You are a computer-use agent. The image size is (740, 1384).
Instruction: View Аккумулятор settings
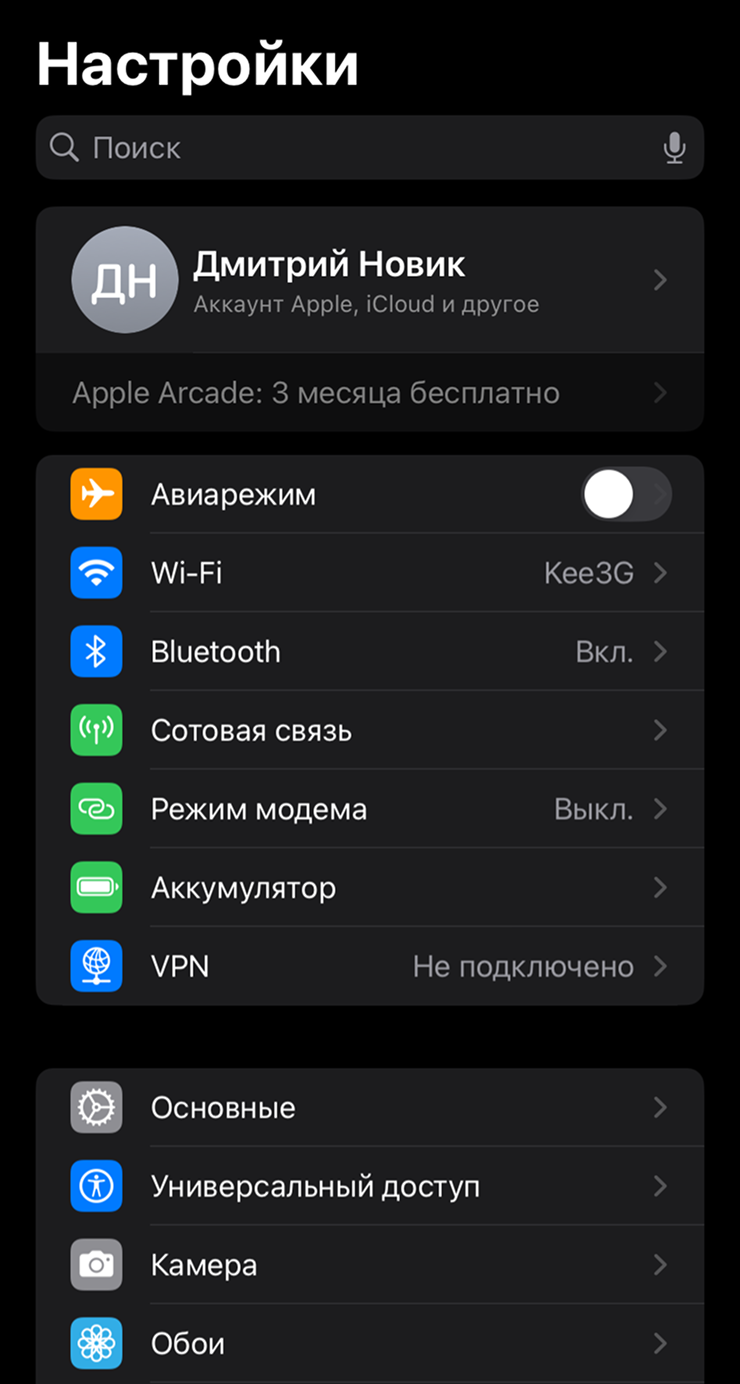(370, 888)
